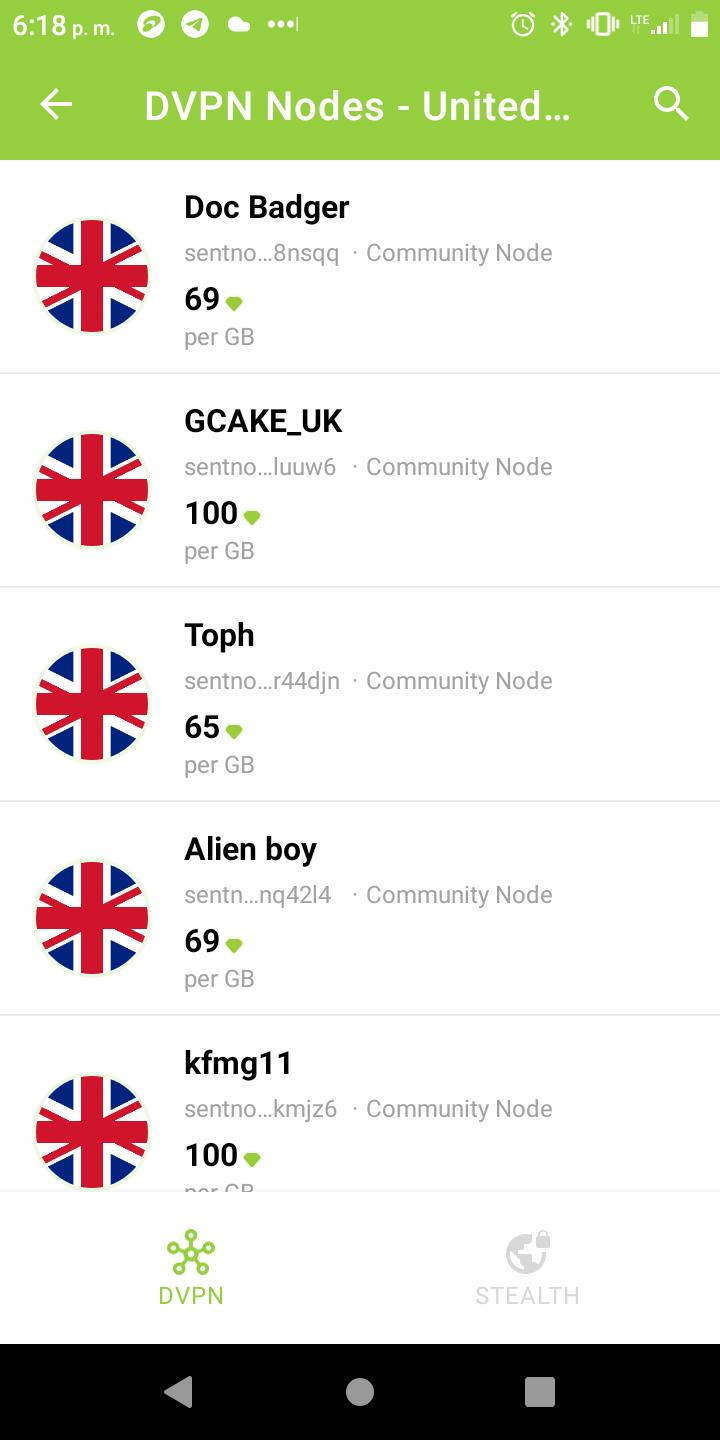The image size is (720, 1440).
Task: Select the Doc Badger node
Action: click(360, 268)
